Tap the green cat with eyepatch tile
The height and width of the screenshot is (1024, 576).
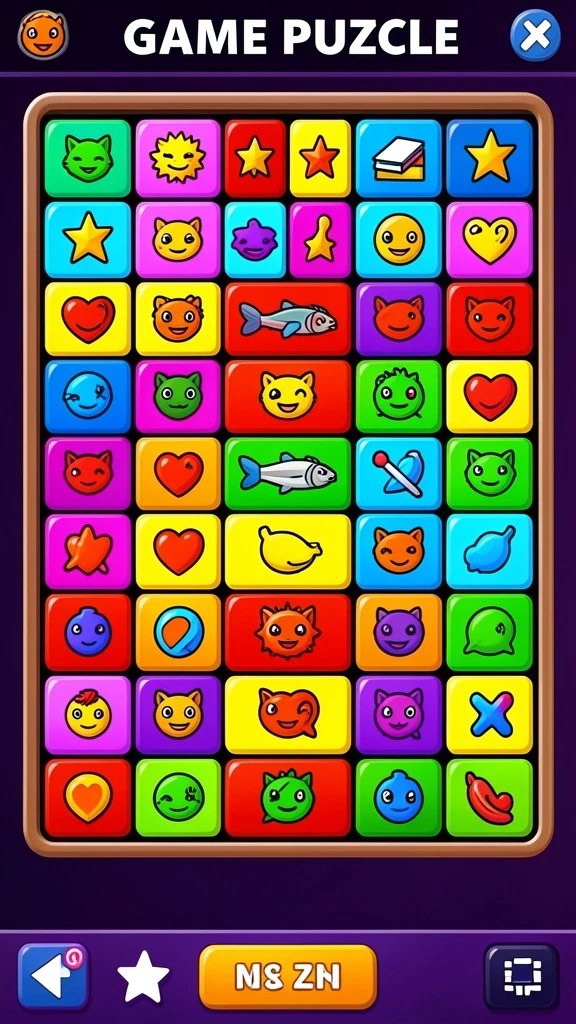(x=288, y=797)
